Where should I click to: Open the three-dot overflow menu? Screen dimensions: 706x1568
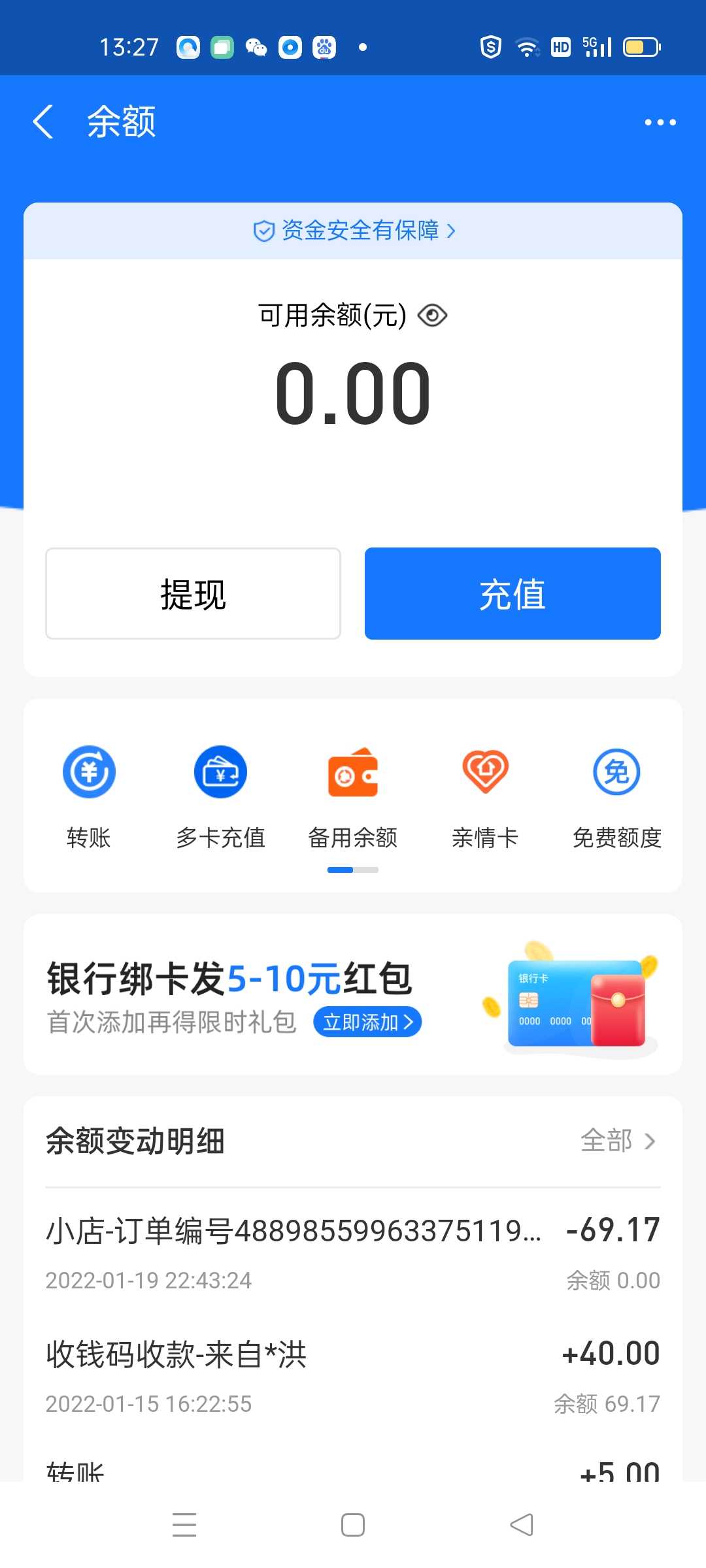pyautogui.click(x=660, y=122)
